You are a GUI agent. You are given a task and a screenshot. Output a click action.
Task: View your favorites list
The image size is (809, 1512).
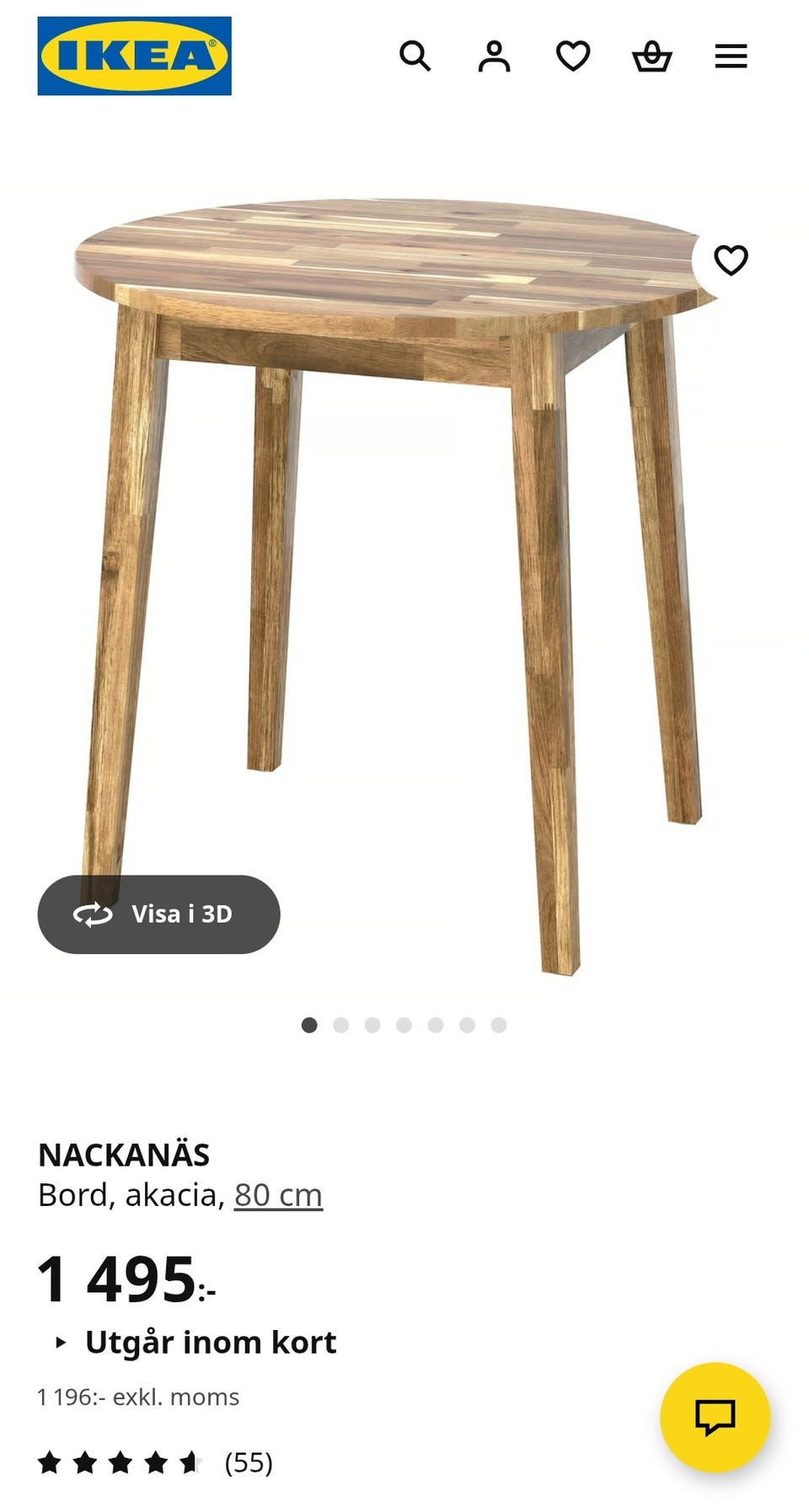click(572, 56)
